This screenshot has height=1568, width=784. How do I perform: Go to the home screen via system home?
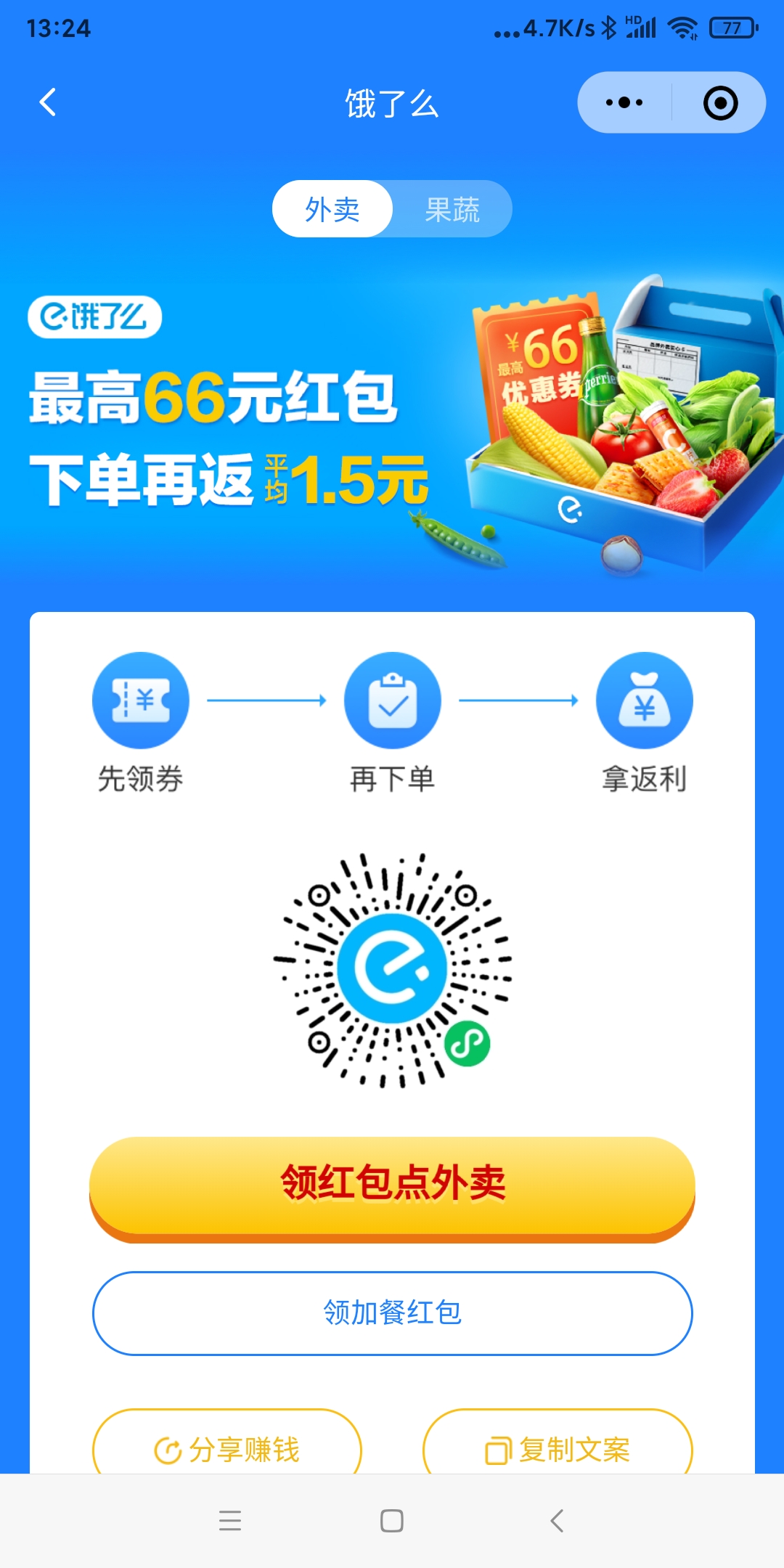pyautogui.click(x=392, y=1520)
